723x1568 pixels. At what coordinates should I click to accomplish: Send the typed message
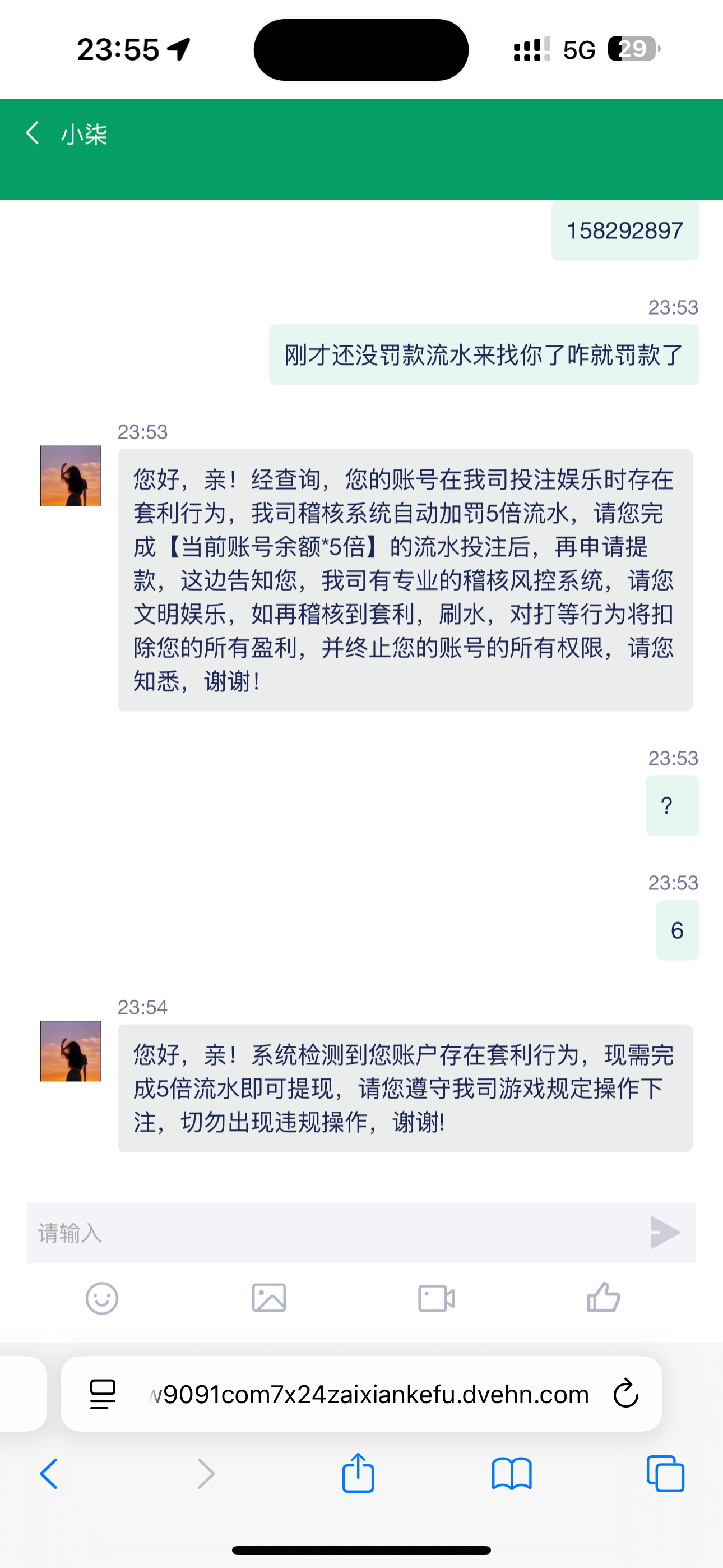665,1233
